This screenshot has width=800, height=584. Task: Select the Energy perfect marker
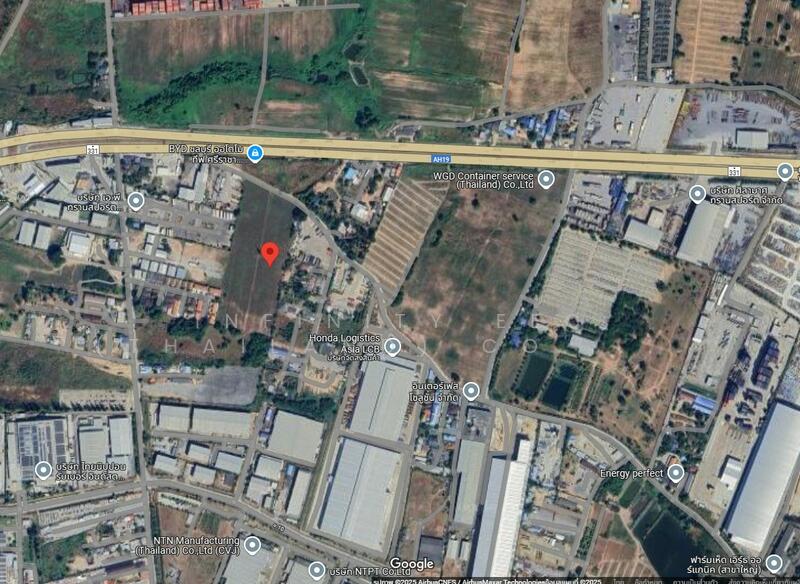676,472
